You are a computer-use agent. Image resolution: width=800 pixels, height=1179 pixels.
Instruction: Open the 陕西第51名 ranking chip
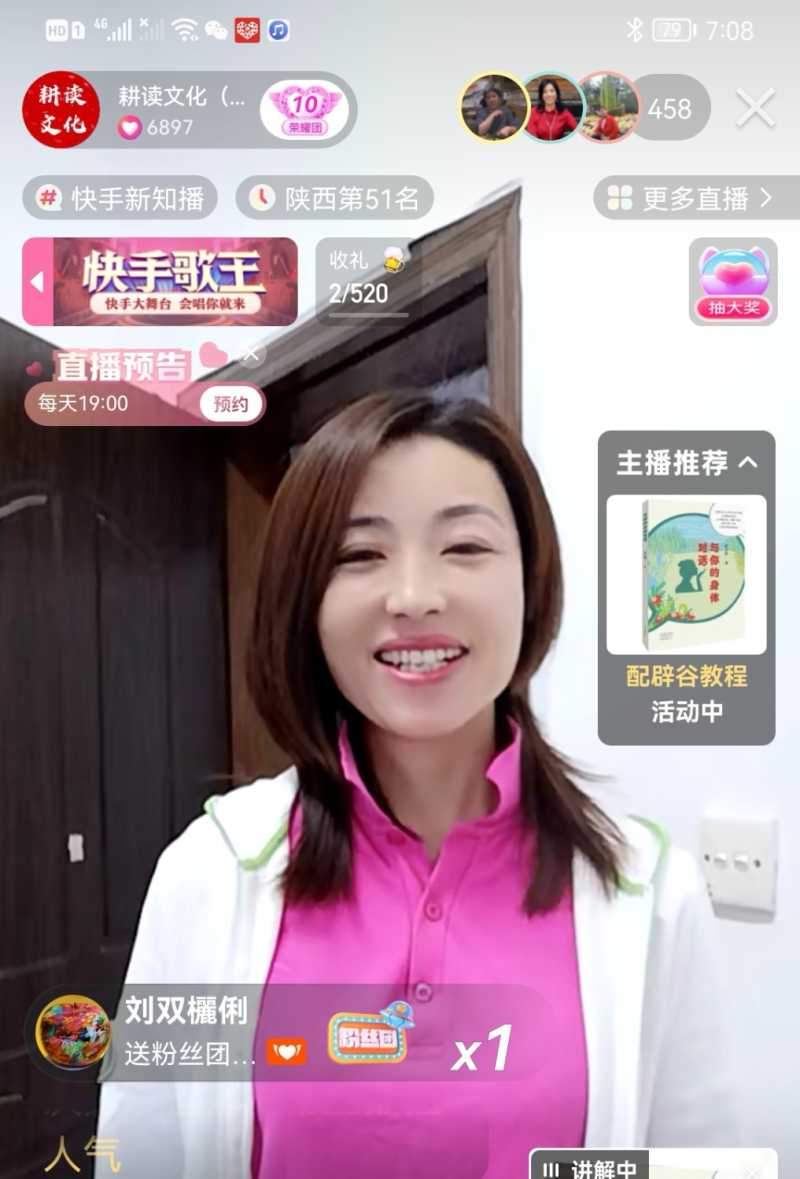[335, 198]
